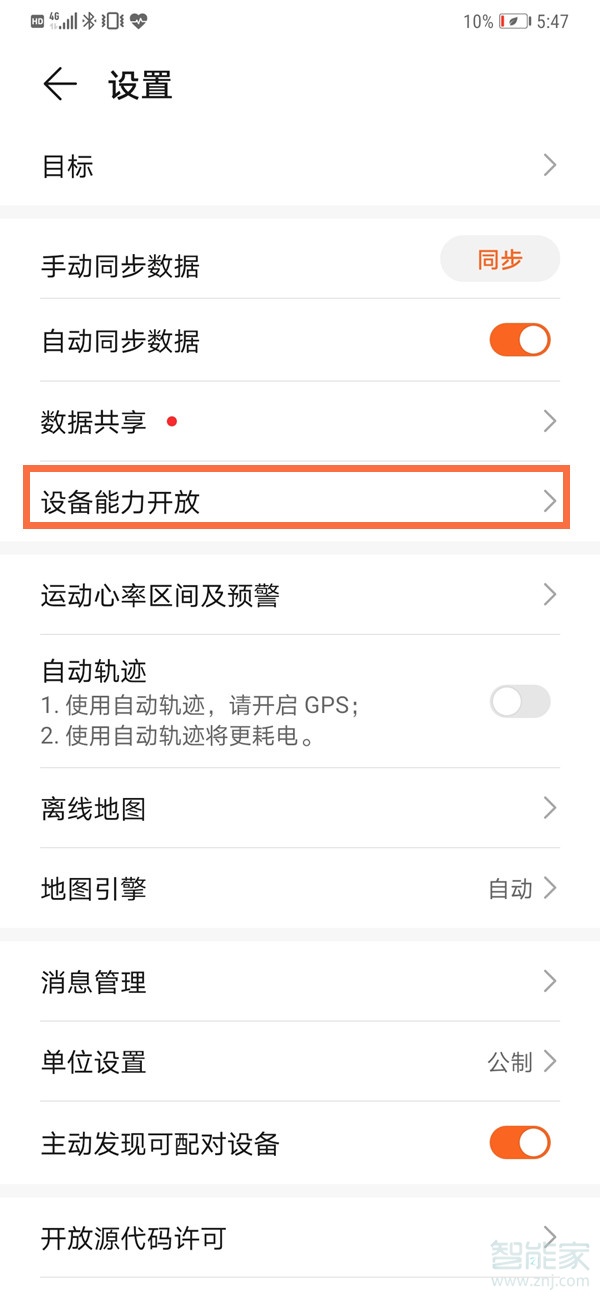Change 单位设置 from 公制

[300, 1062]
